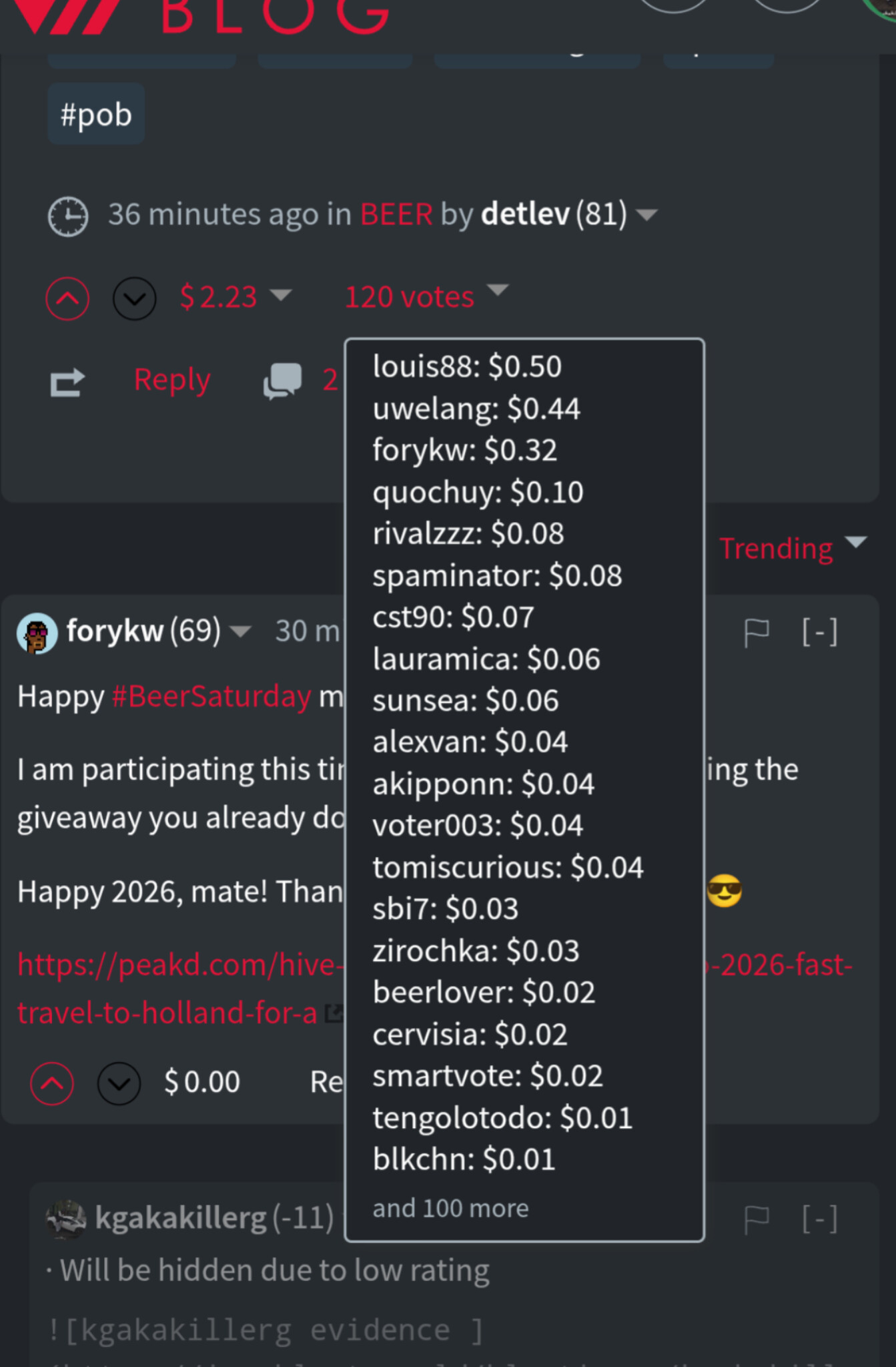Screen dimensions: 896x1367
Task: Flag forykw's comment
Action: click(757, 632)
